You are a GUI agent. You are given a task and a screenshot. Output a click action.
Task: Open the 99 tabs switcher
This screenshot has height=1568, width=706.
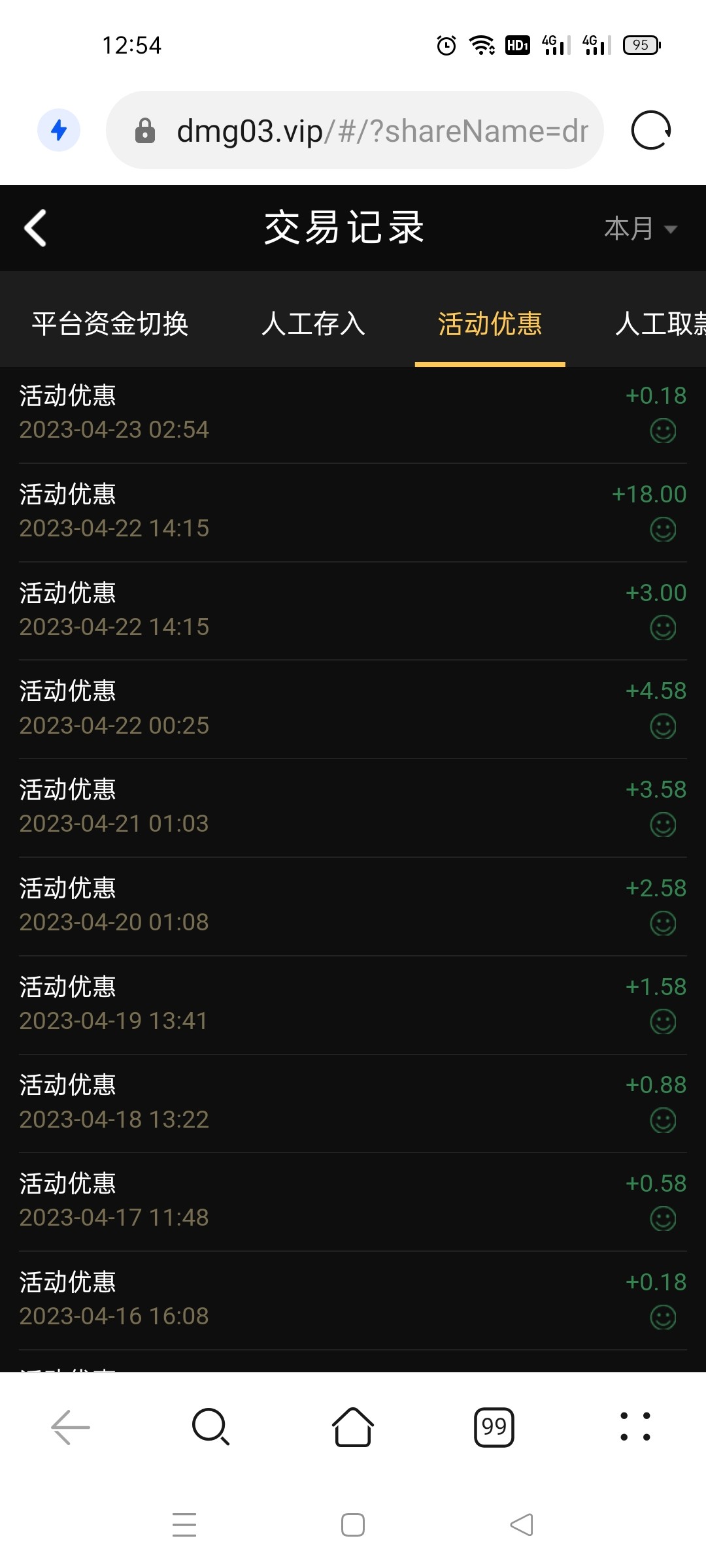click(494, 1427)
